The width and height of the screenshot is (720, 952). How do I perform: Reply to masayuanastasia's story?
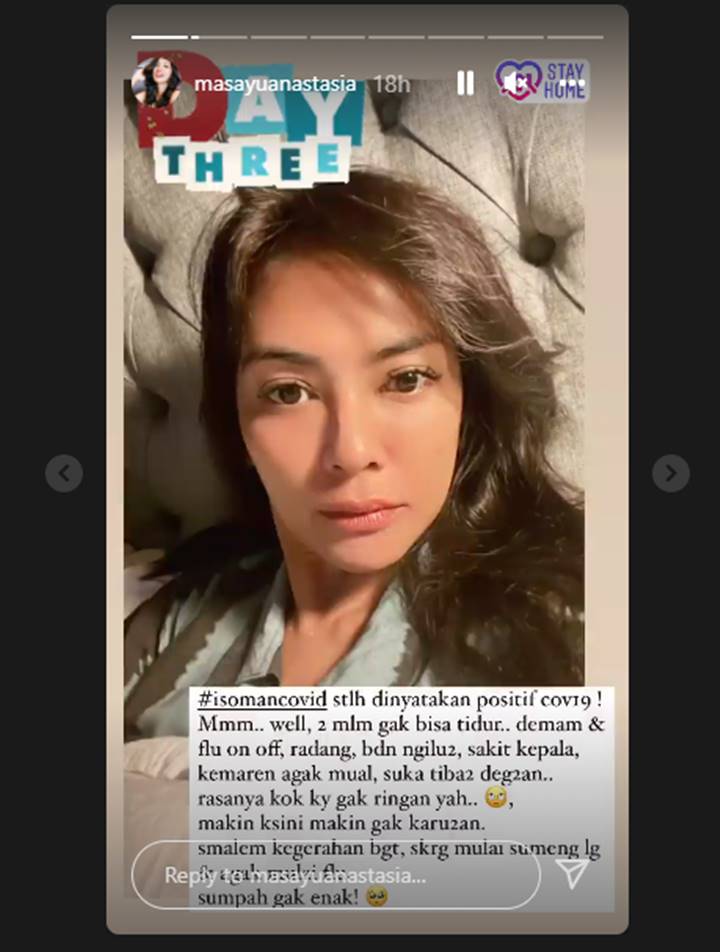point(335,874)
